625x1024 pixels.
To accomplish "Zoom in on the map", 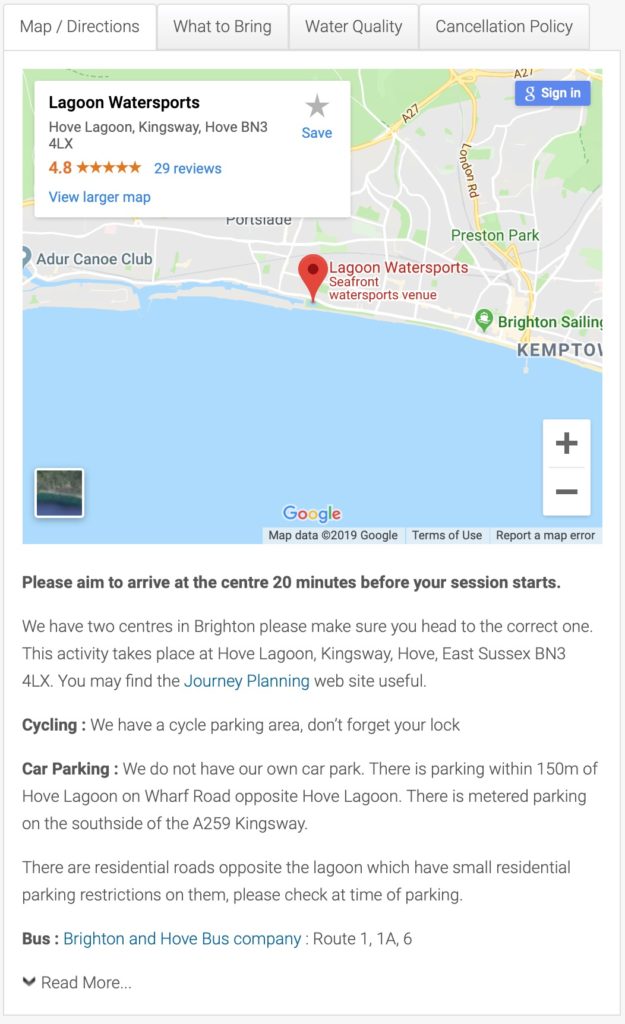I will pyautogui.click(x=566, y=444).
